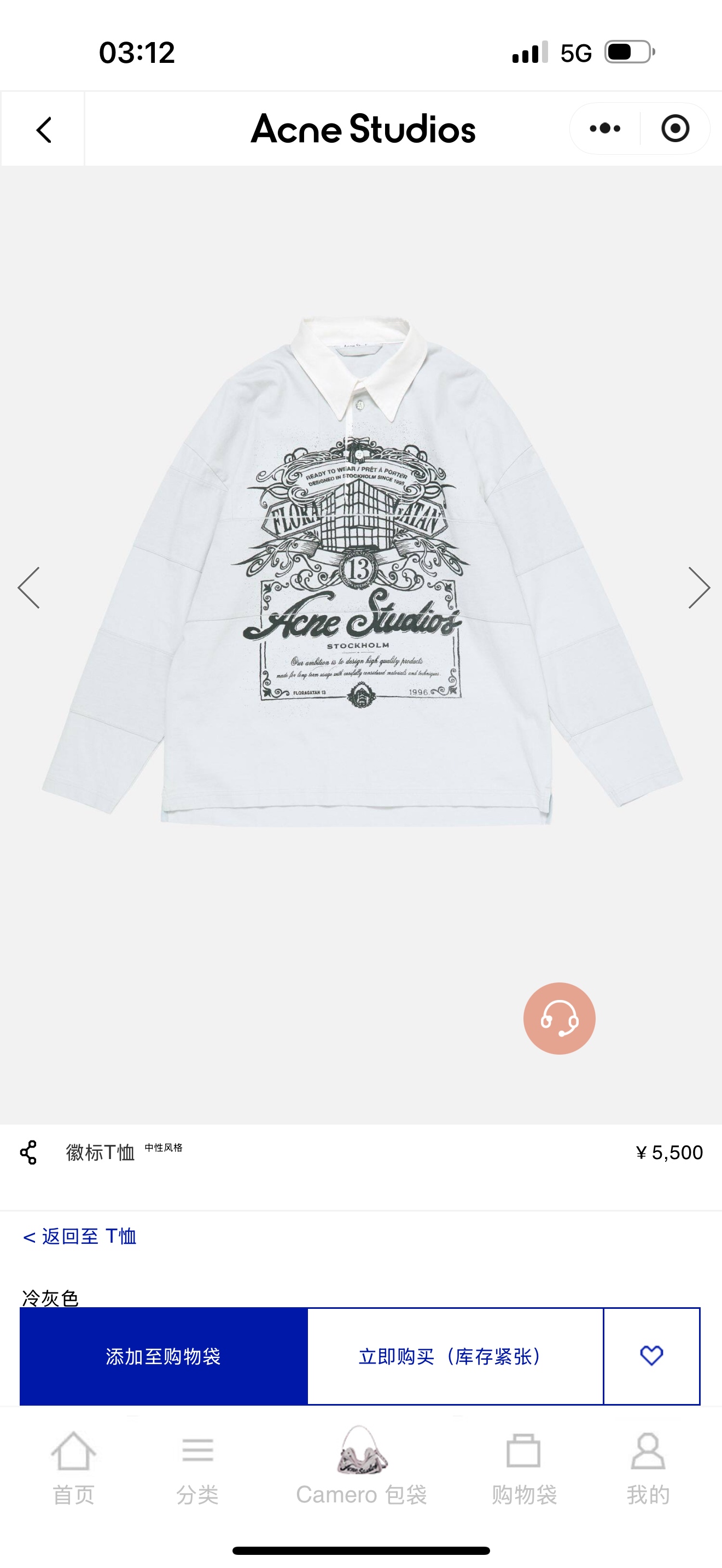Buy now with 立即购买 button
722x1568 pixels.
(455, 1356)
